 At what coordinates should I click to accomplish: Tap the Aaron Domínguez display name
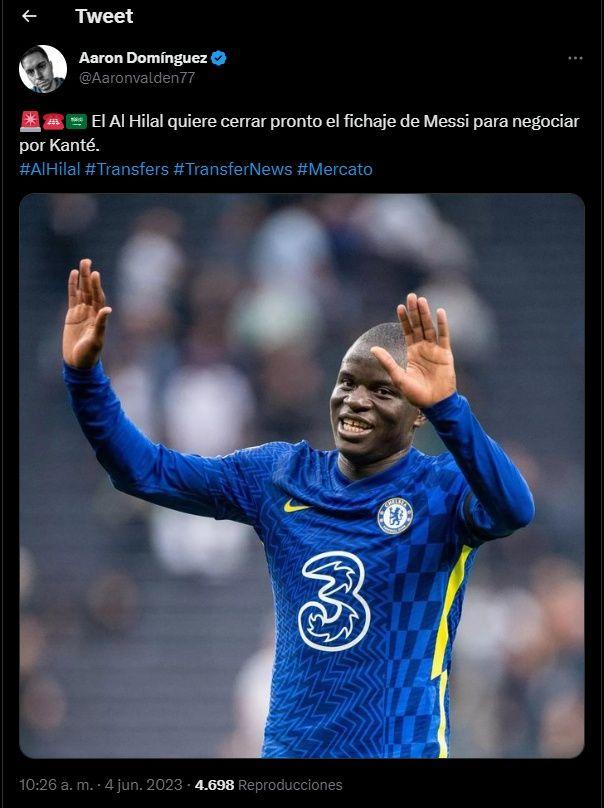coord(143,58)
